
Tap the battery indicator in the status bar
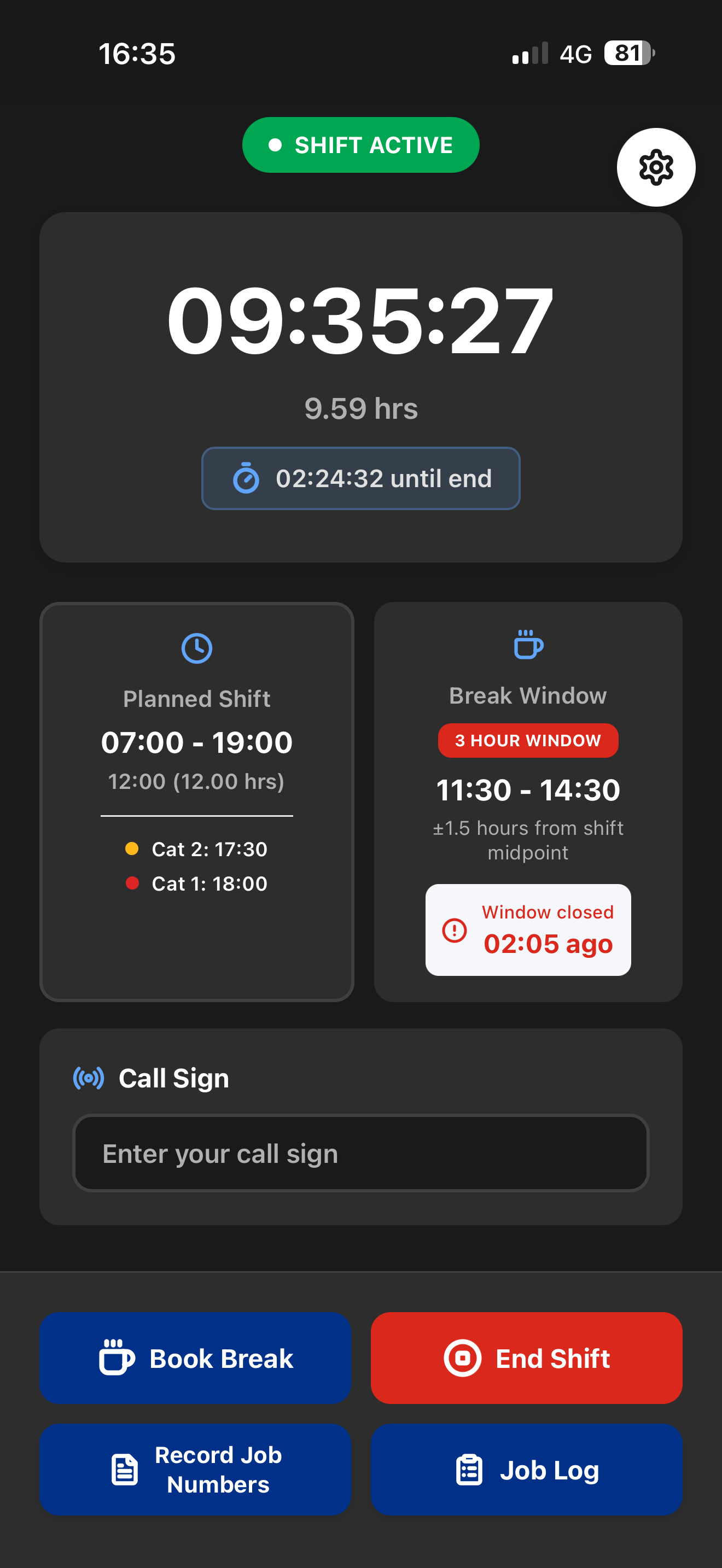point(629,54)
